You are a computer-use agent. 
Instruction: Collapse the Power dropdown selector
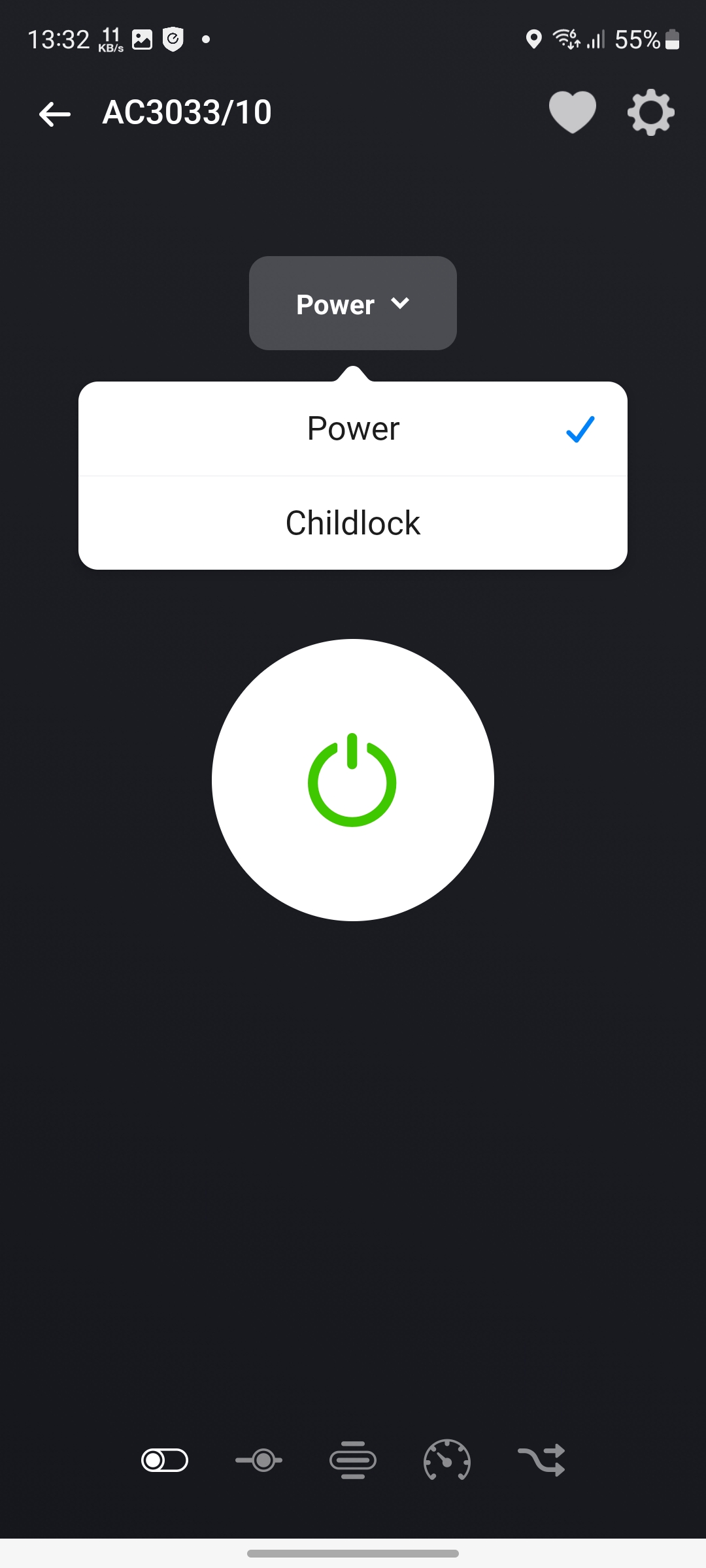point(352,304)
